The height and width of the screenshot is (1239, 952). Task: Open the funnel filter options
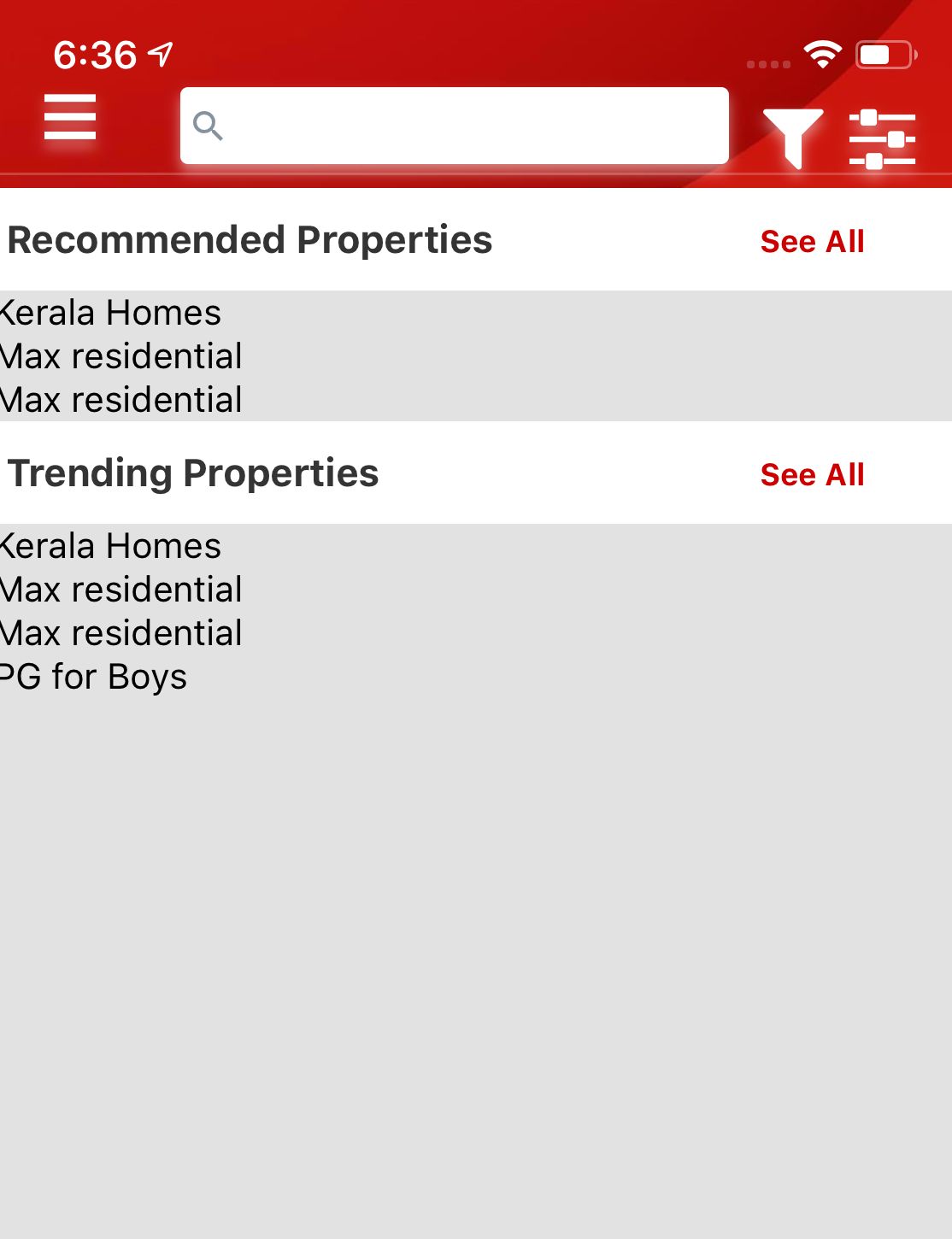792,137
